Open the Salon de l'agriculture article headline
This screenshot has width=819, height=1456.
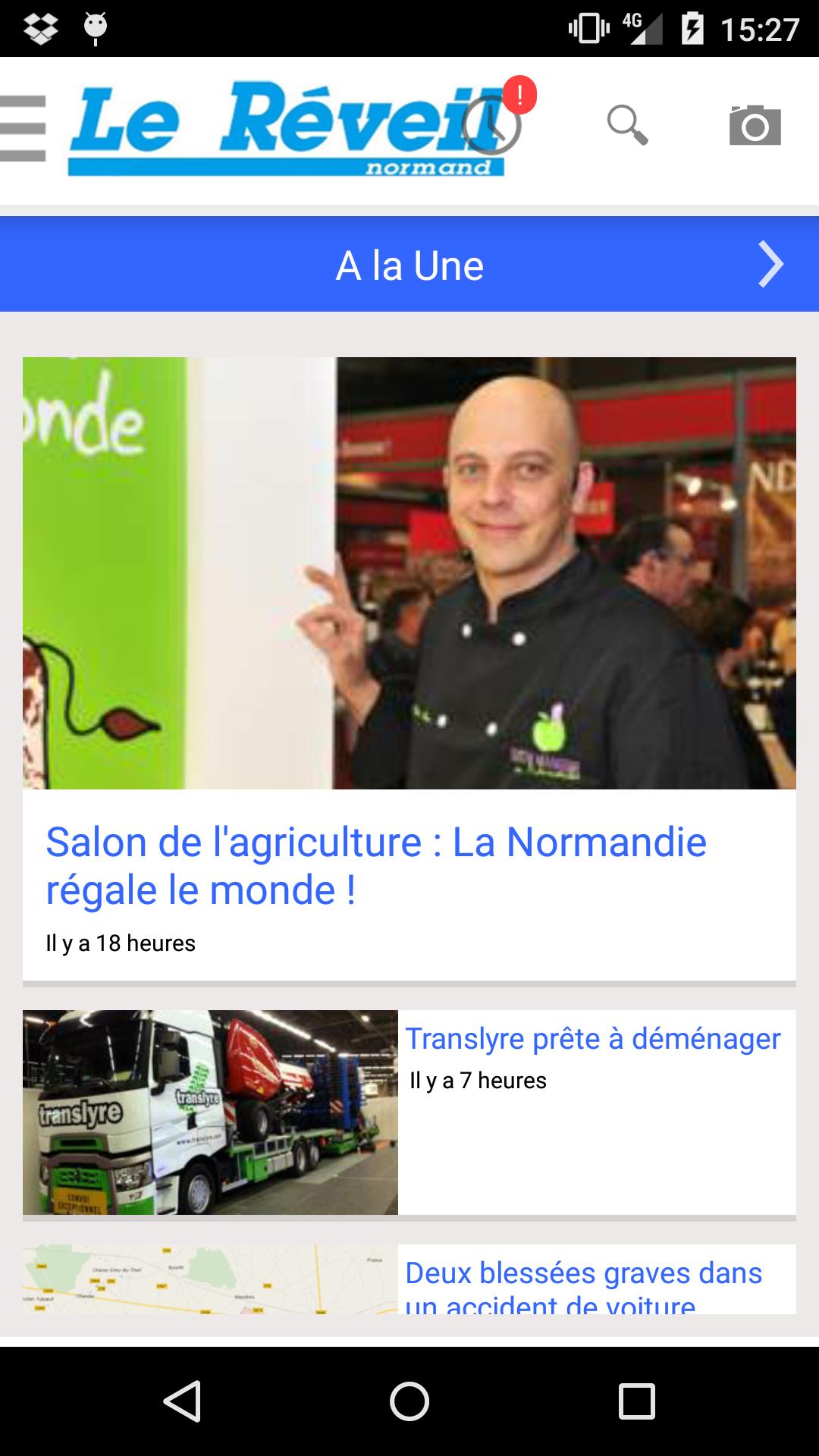377,864
